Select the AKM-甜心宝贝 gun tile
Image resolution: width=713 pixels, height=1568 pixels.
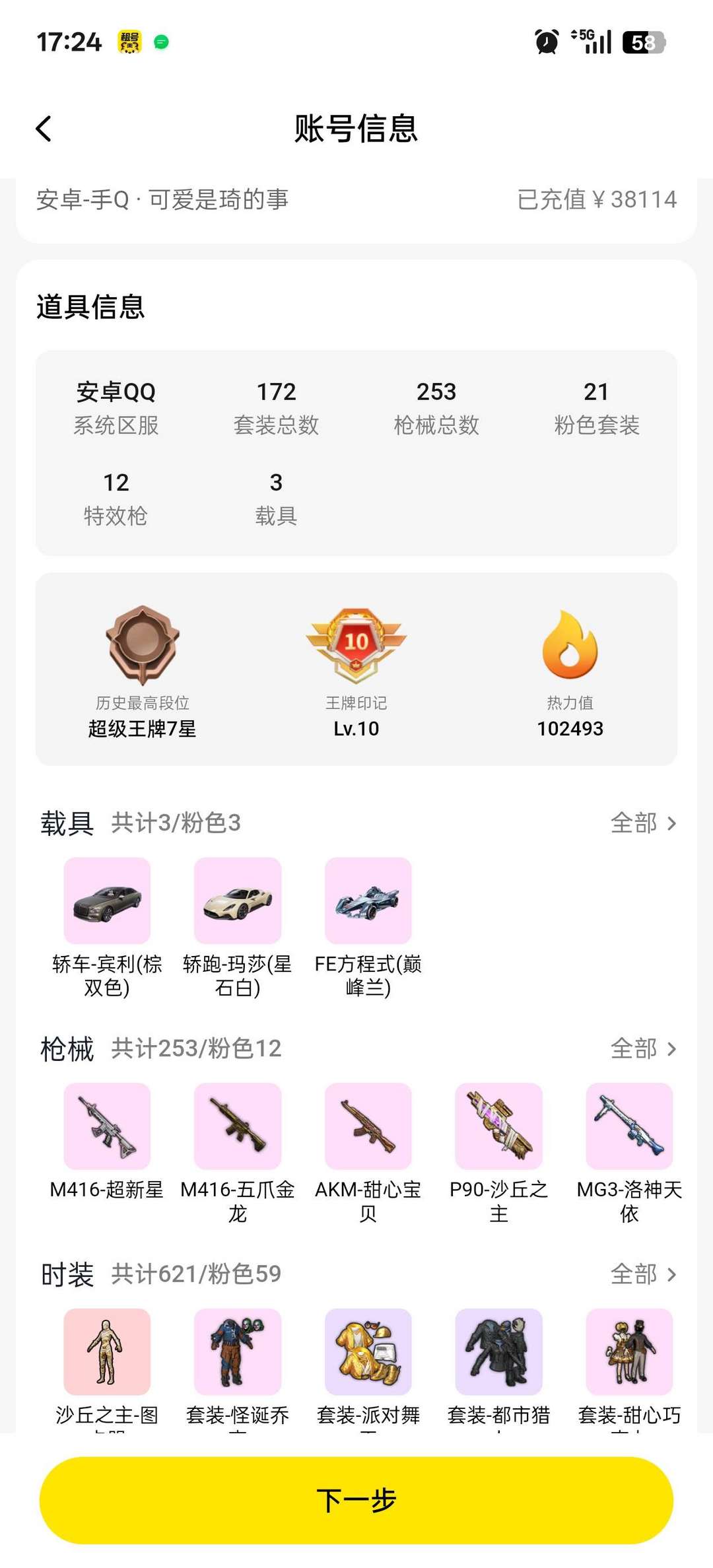[x=368, y=1126]
